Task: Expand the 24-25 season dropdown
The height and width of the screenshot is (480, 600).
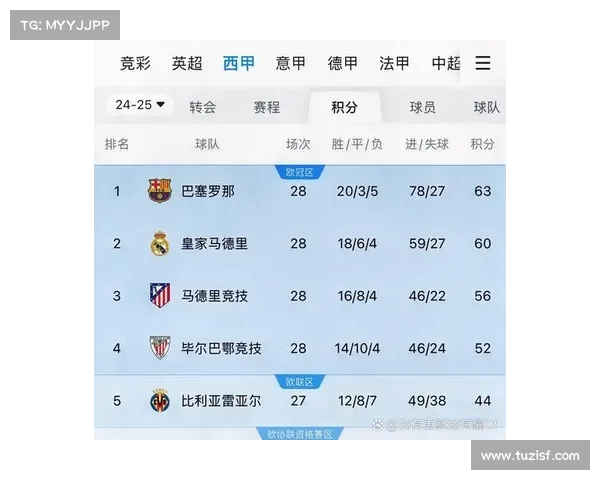Action: pos(140,105)
